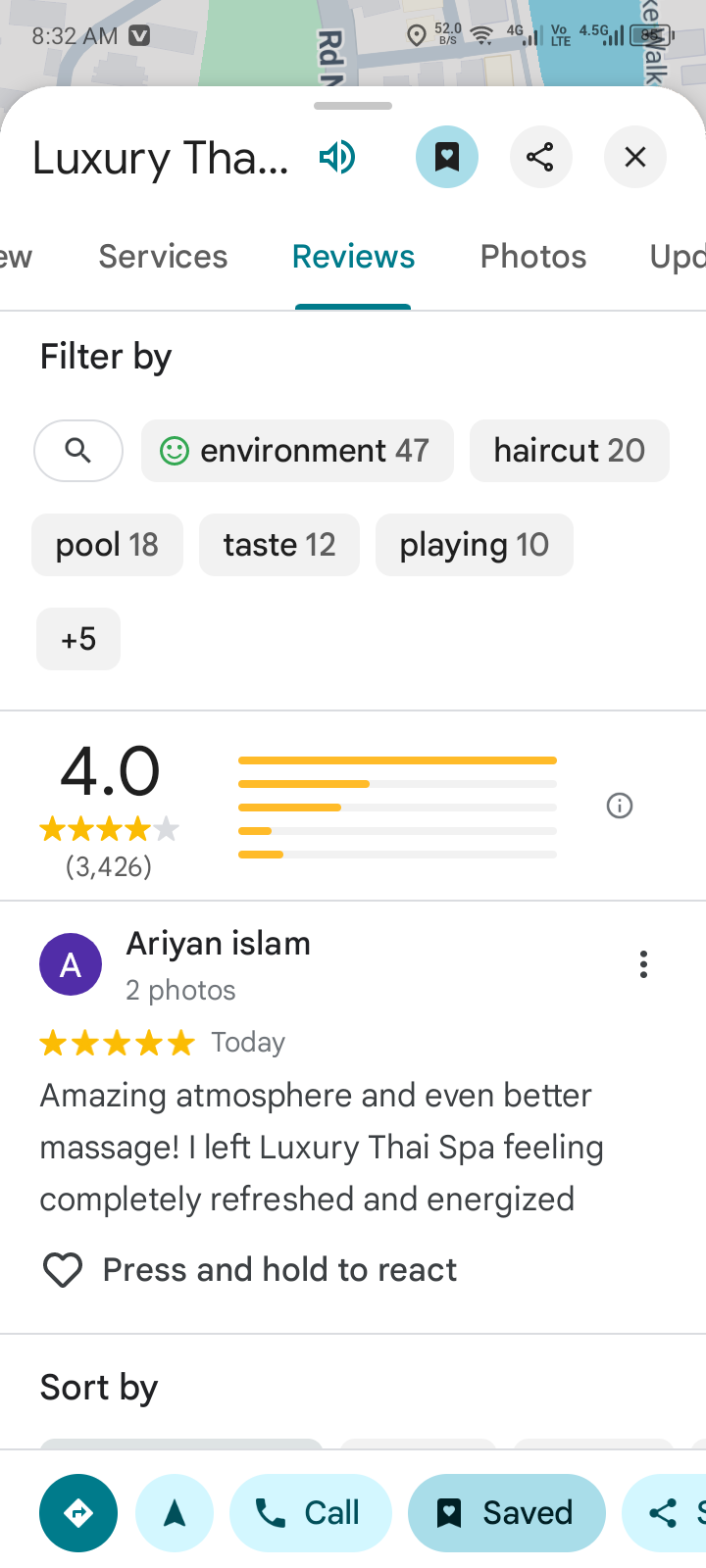Filter reviews by taste
The width and height of the screenshot is (706, 1568).
(x=278, y=545)
